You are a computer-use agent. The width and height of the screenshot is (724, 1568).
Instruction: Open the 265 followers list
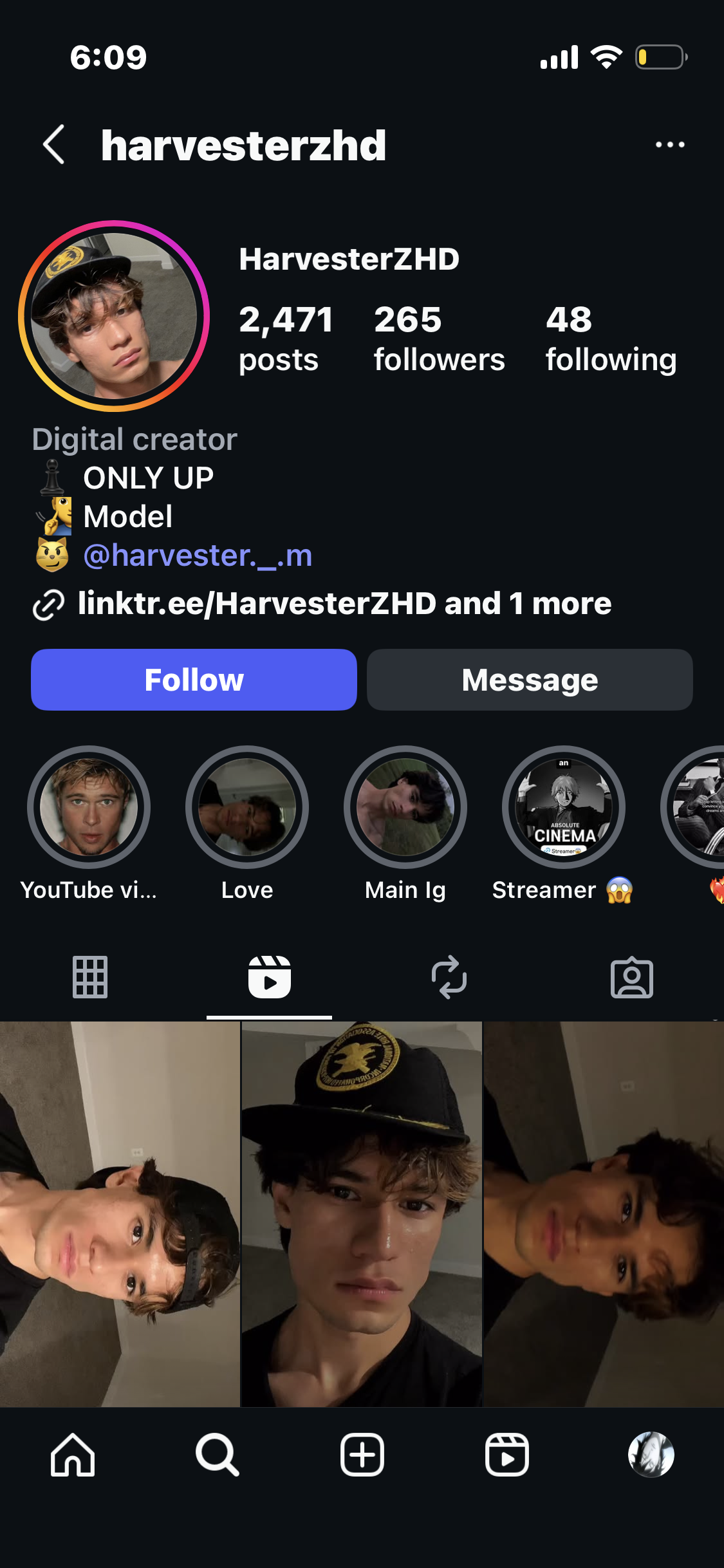439,338
